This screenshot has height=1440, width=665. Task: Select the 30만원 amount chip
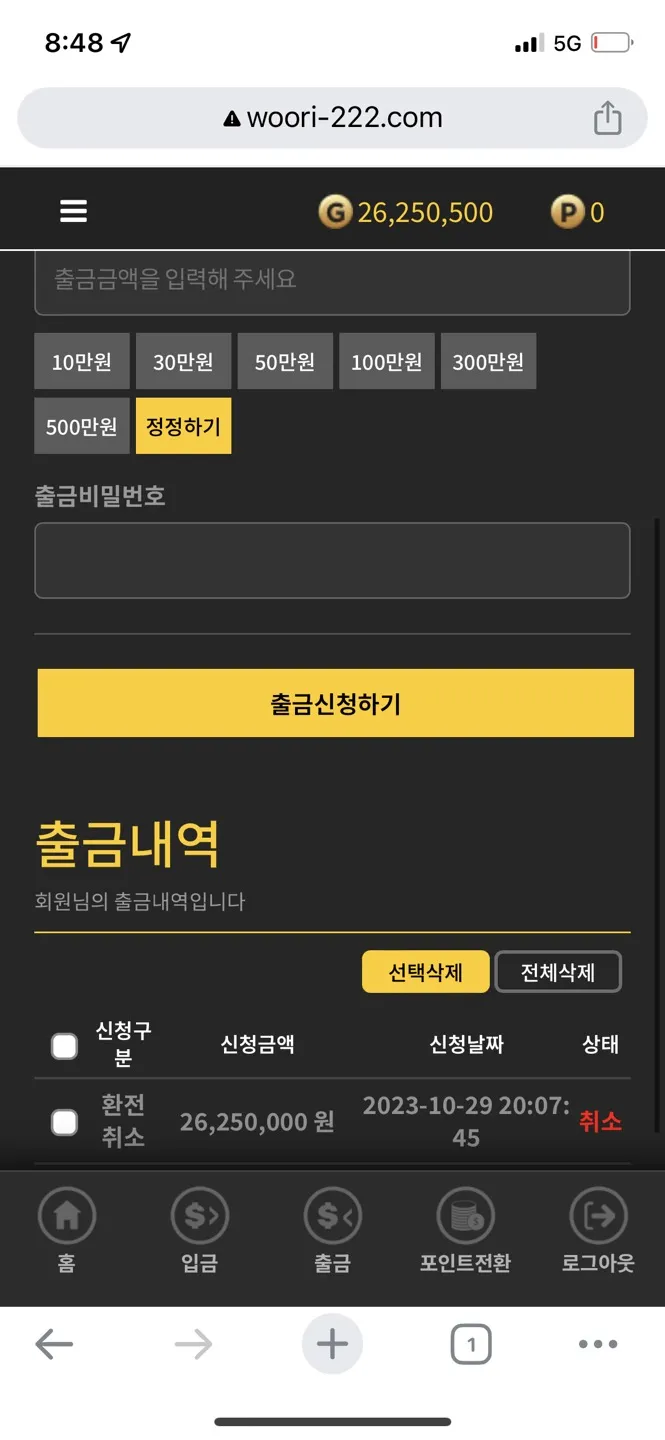183,361
